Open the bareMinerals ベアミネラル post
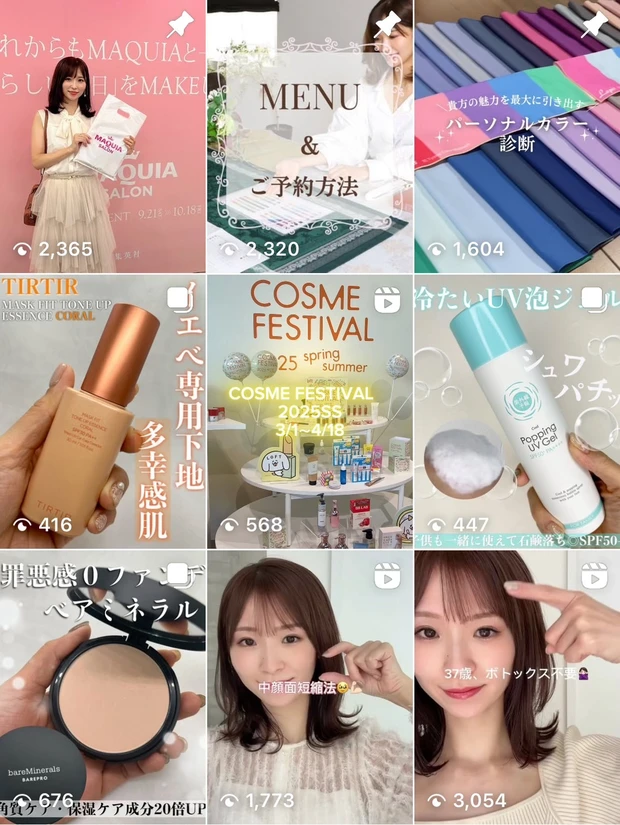Screen dimensions: 620x825 click(102, 687)
